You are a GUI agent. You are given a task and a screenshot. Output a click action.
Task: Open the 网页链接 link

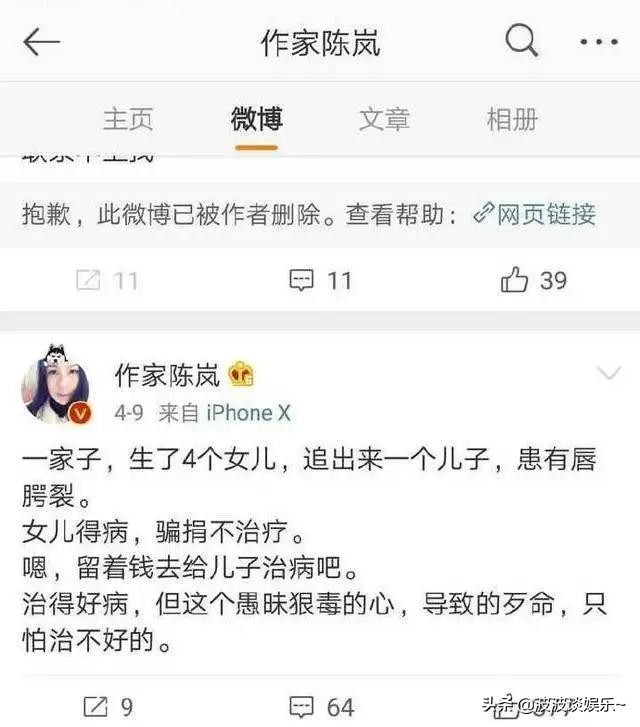[535, 214]
